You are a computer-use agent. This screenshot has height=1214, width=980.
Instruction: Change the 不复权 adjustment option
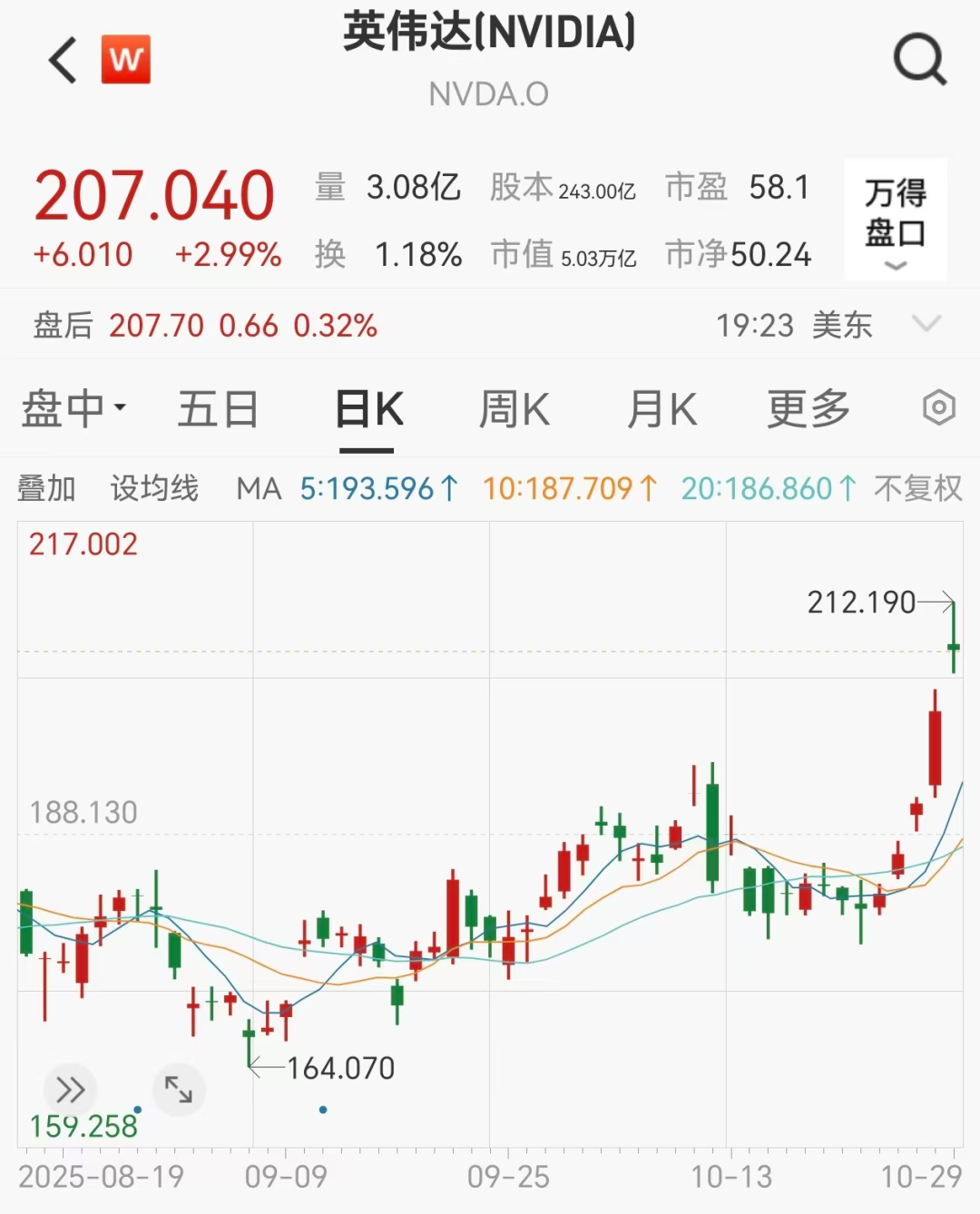pyautogui.click(x=917, y=489)
